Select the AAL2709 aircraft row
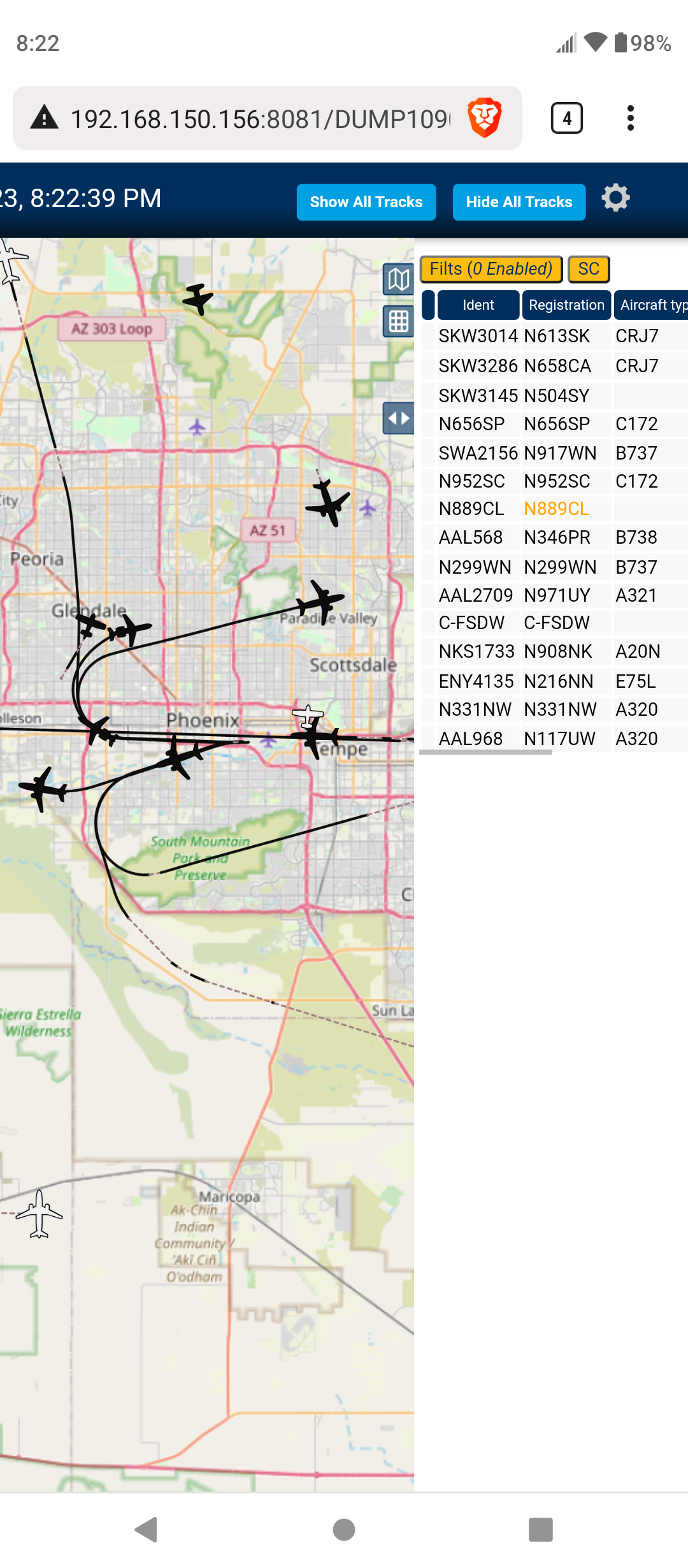688x1568 pixels. (555, 595)
